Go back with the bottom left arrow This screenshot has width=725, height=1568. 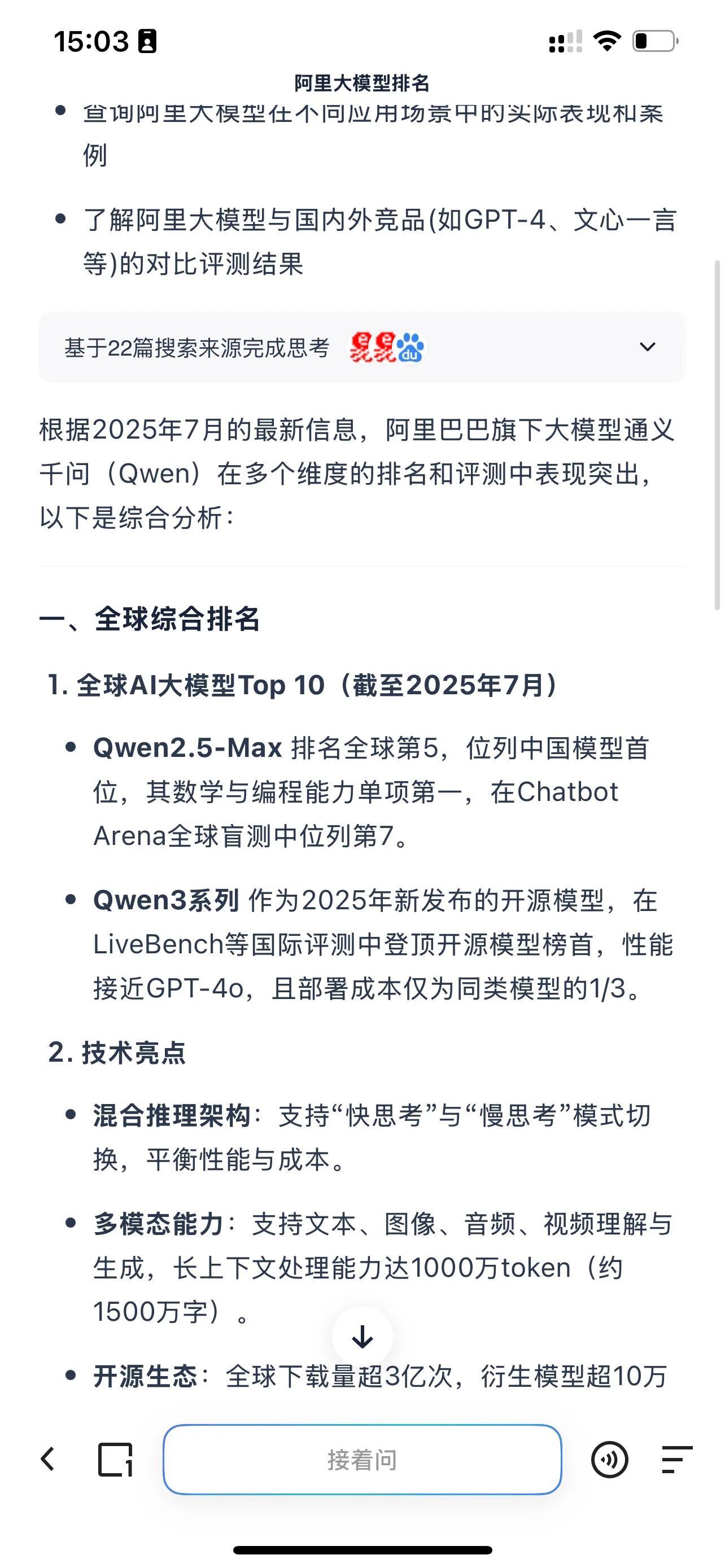(x=47, y=1459)
